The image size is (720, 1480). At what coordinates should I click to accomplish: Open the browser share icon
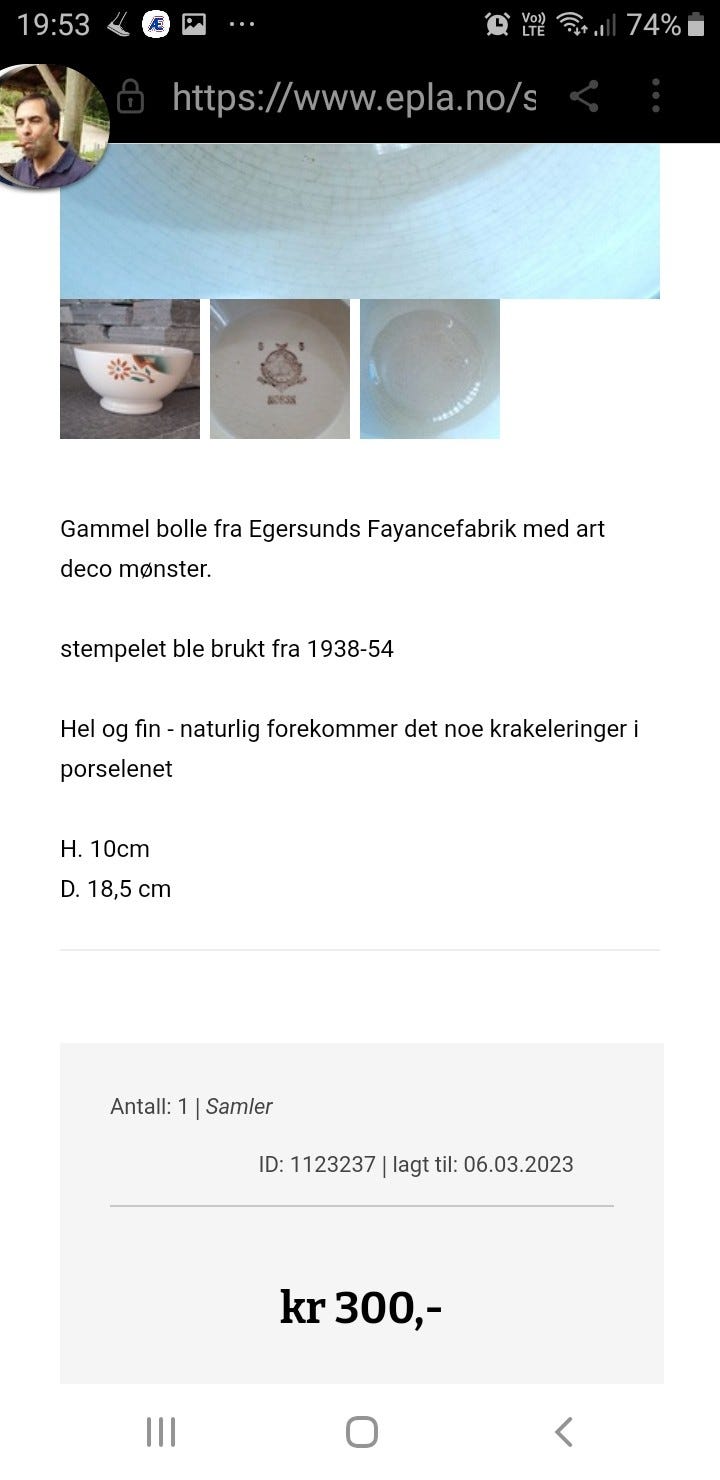coord(585,97)
